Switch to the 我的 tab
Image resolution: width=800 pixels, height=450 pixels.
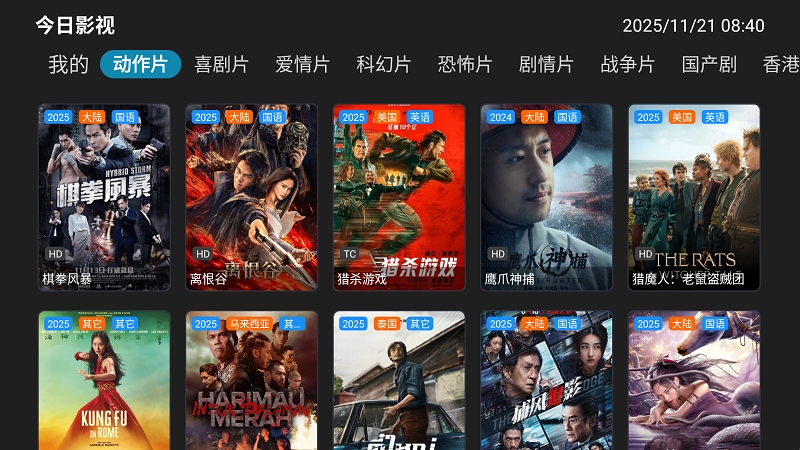[x=68, y=65]
